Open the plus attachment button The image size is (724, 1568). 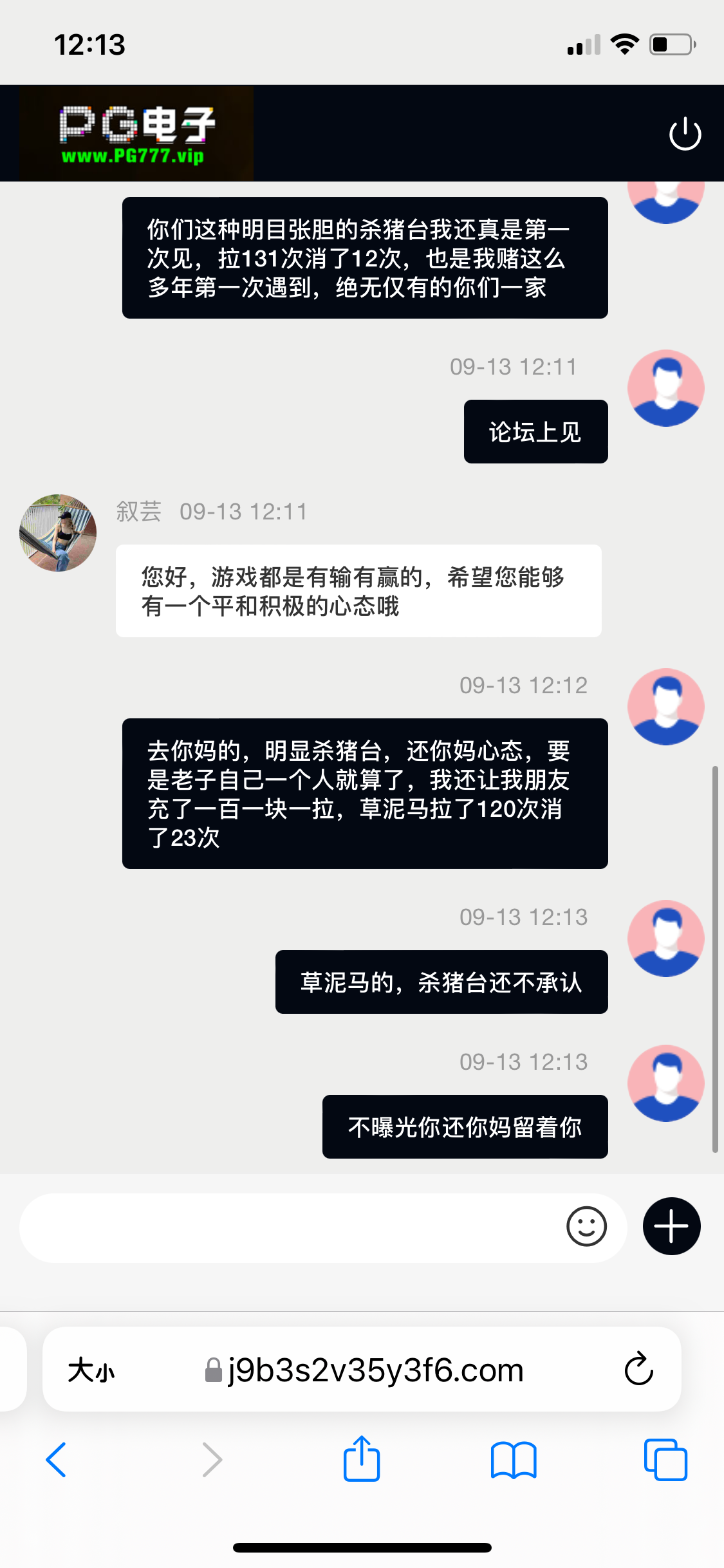click(671, 1226)
